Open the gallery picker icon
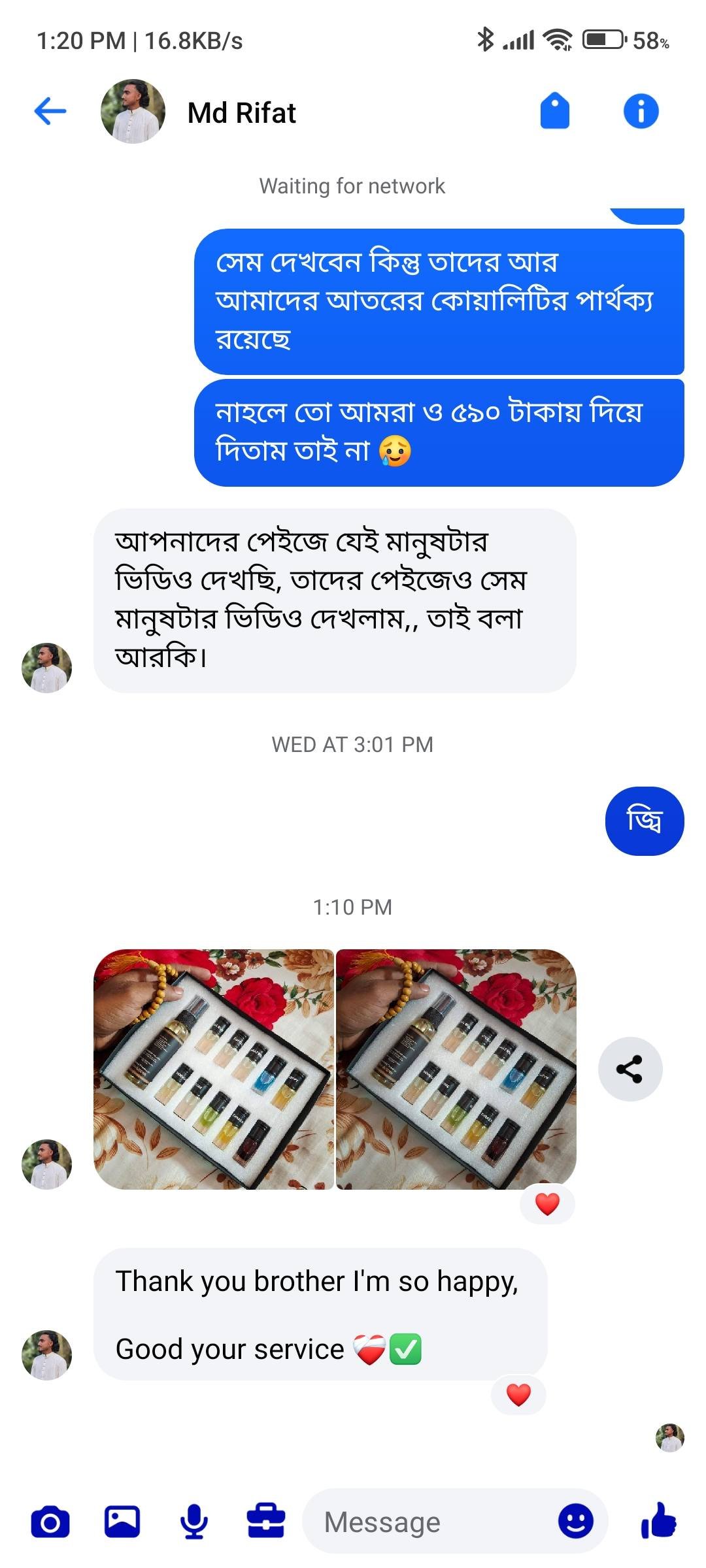The width and height of the screenshot is (706, 1568). tap(122, 1522)
